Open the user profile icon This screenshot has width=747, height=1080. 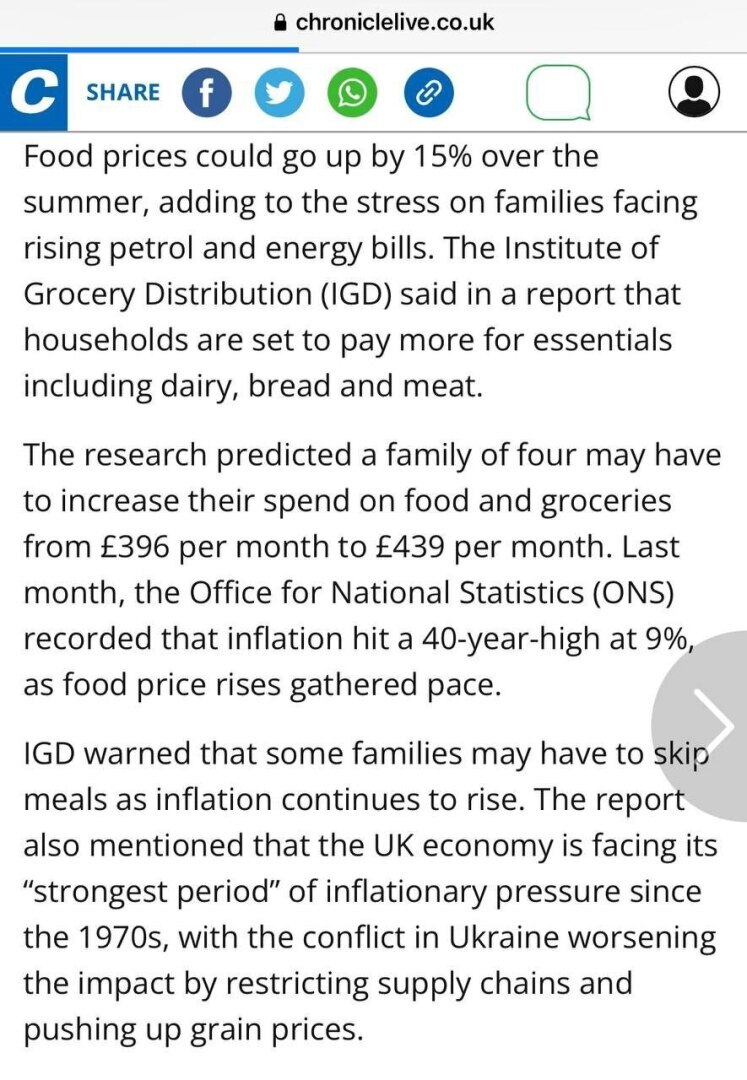tap(693, 93)
